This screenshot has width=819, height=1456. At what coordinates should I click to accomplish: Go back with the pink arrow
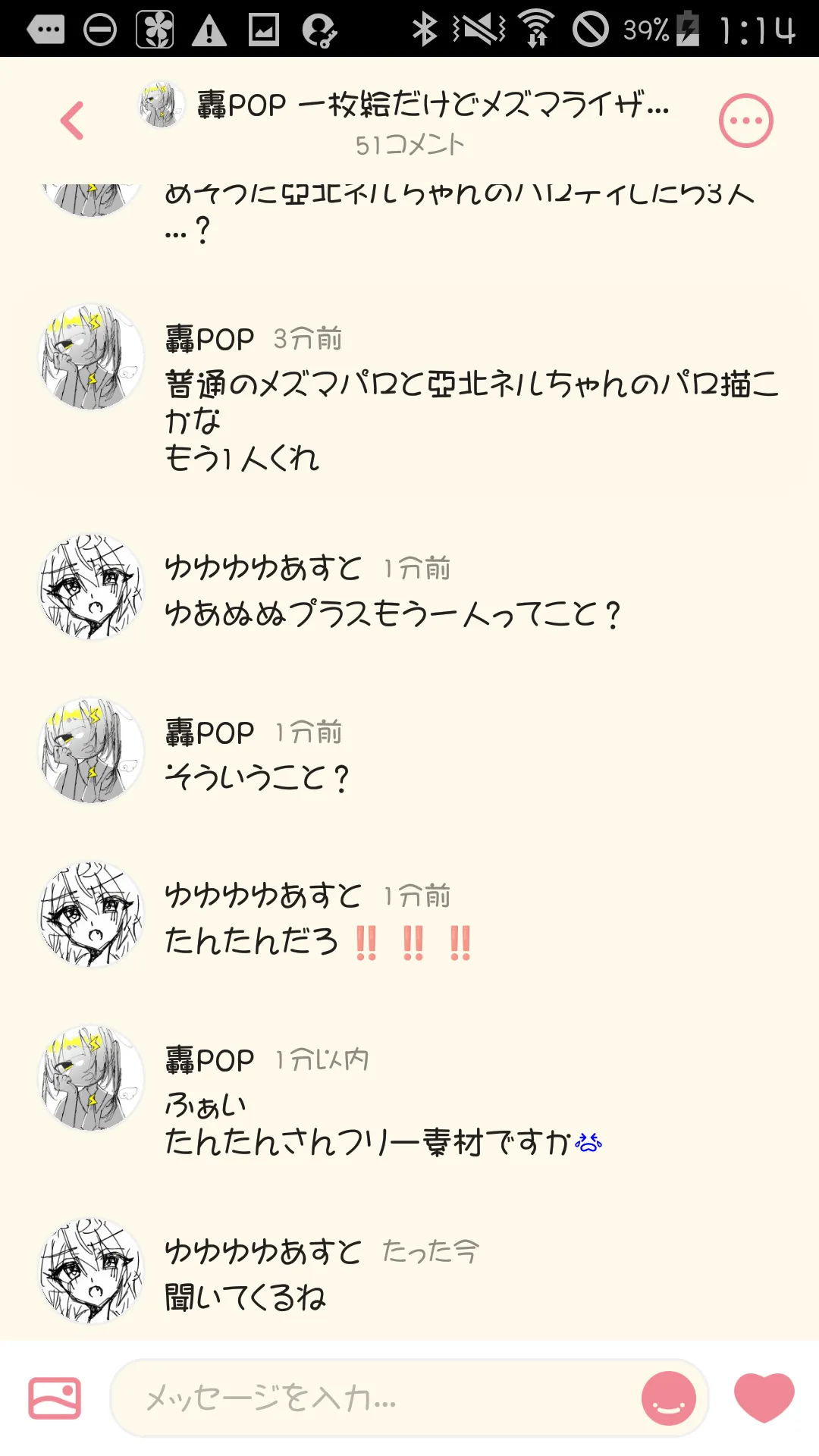pyautogui.click(x=72, y=121)
